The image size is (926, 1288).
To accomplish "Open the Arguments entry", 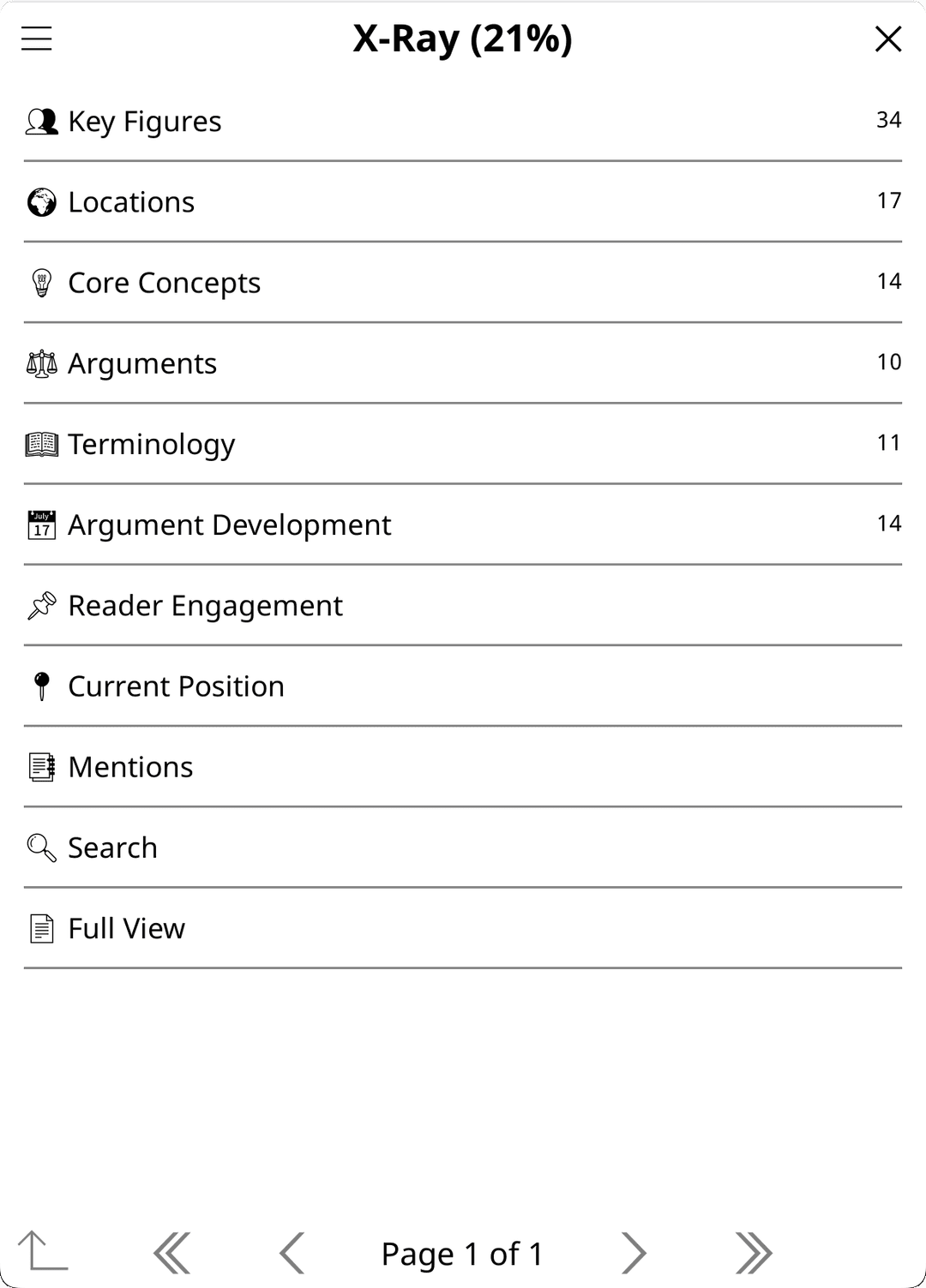I will (x=463, y=363).
